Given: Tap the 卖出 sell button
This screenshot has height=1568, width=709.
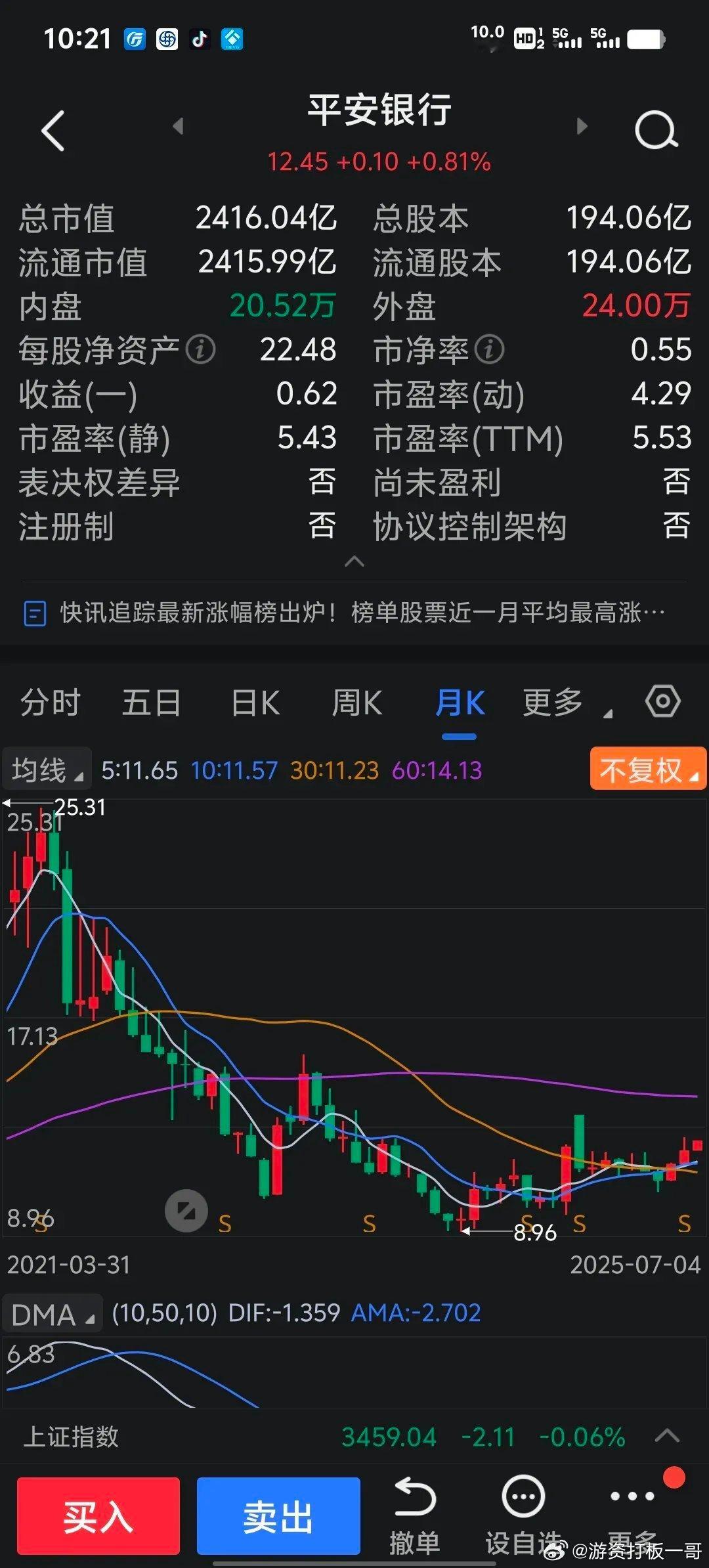Looking at the screenshot, I should click(x=278, y=1517).
